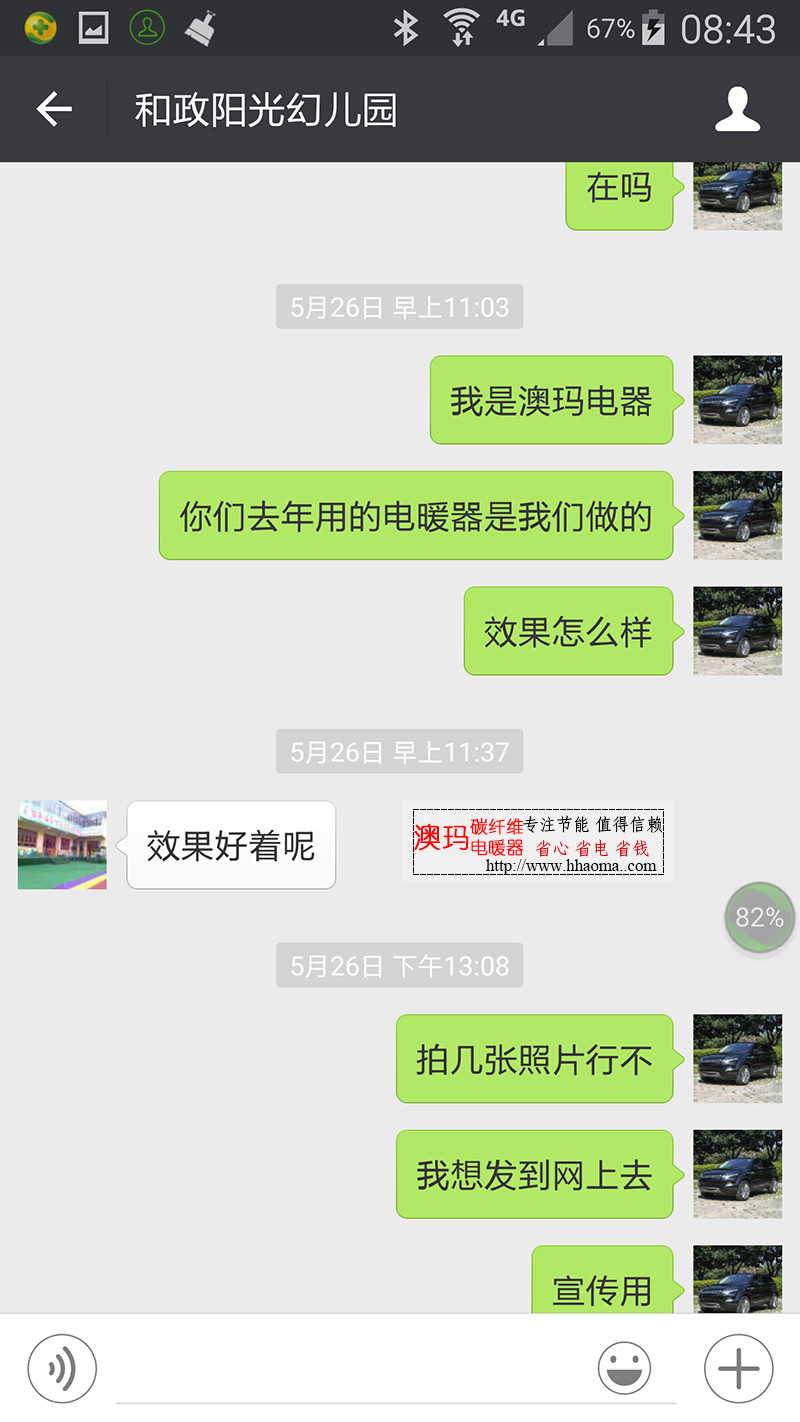Image resolution: width=800 pixels, height=1422 pixels.
Task: Tap the car avatar beside 拍几张照片行不
Action: tap(738, 1059)
